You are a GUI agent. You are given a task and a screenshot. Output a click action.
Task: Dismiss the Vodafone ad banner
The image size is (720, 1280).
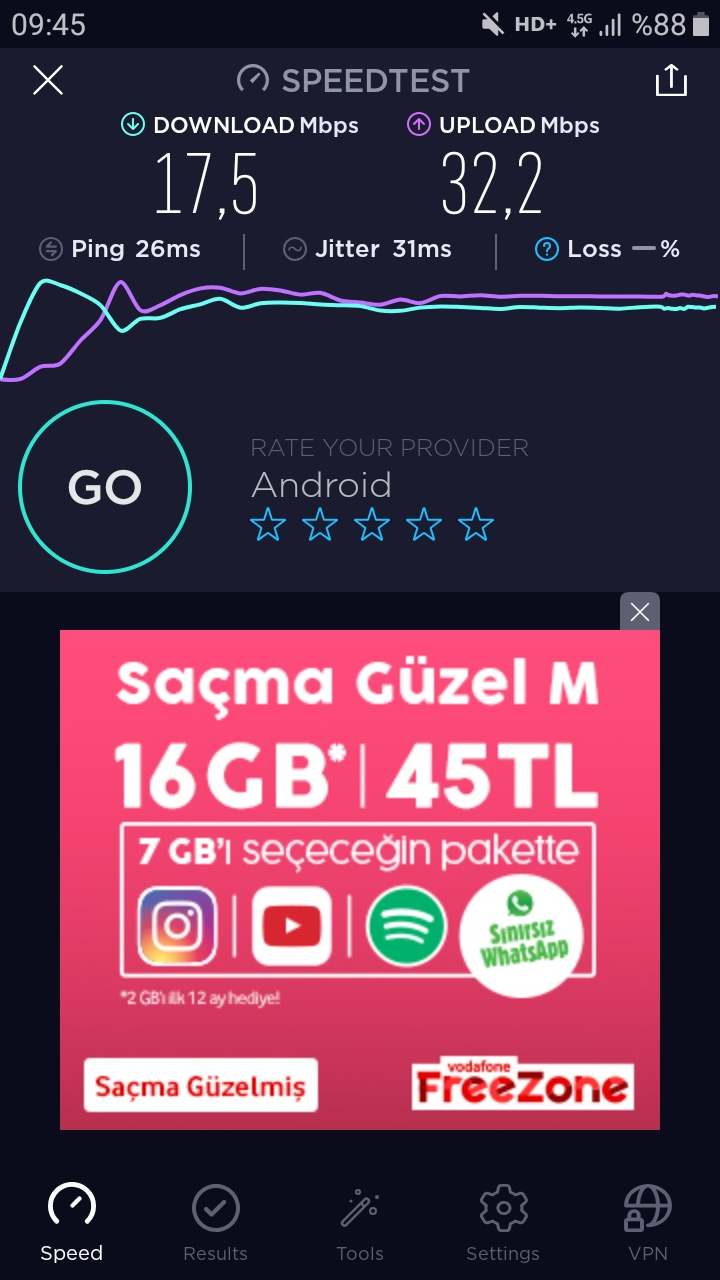click(640, 612)
